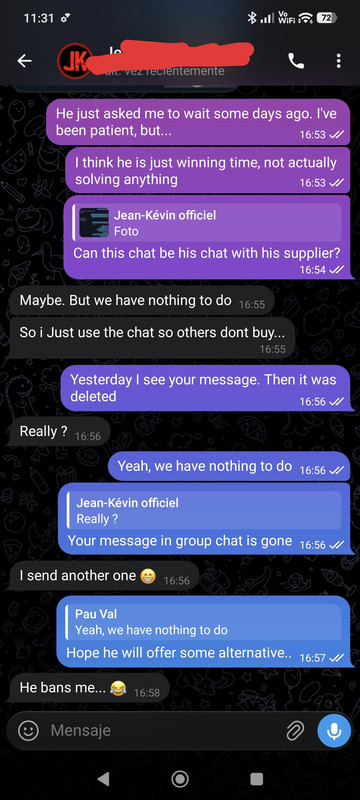The height and width of the screenshot is (800, 360).
Task: Start a voice call with this contact
Action: pos(296,61)
